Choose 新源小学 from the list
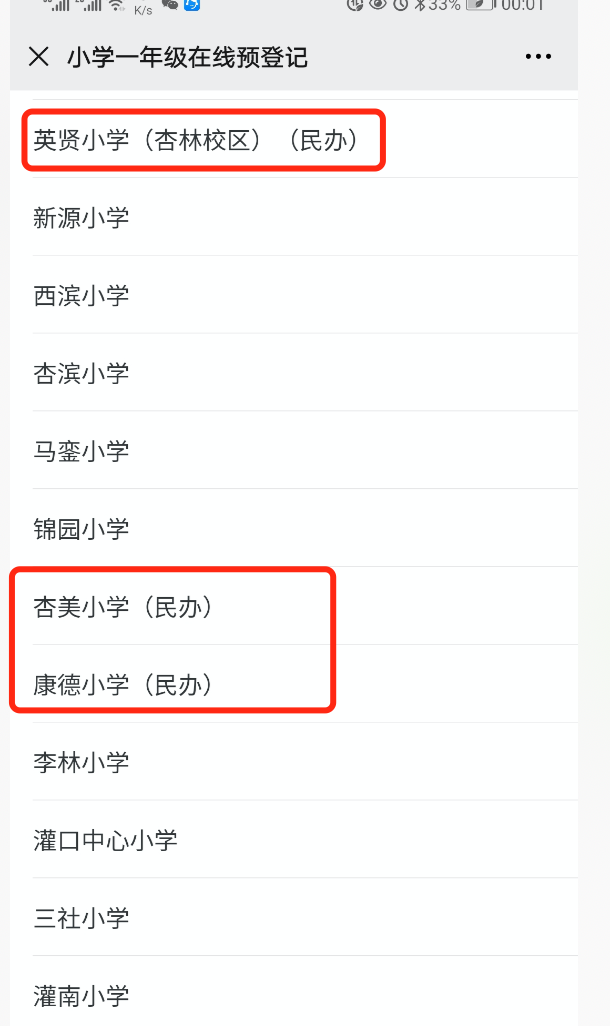 (x=82, y=218)
